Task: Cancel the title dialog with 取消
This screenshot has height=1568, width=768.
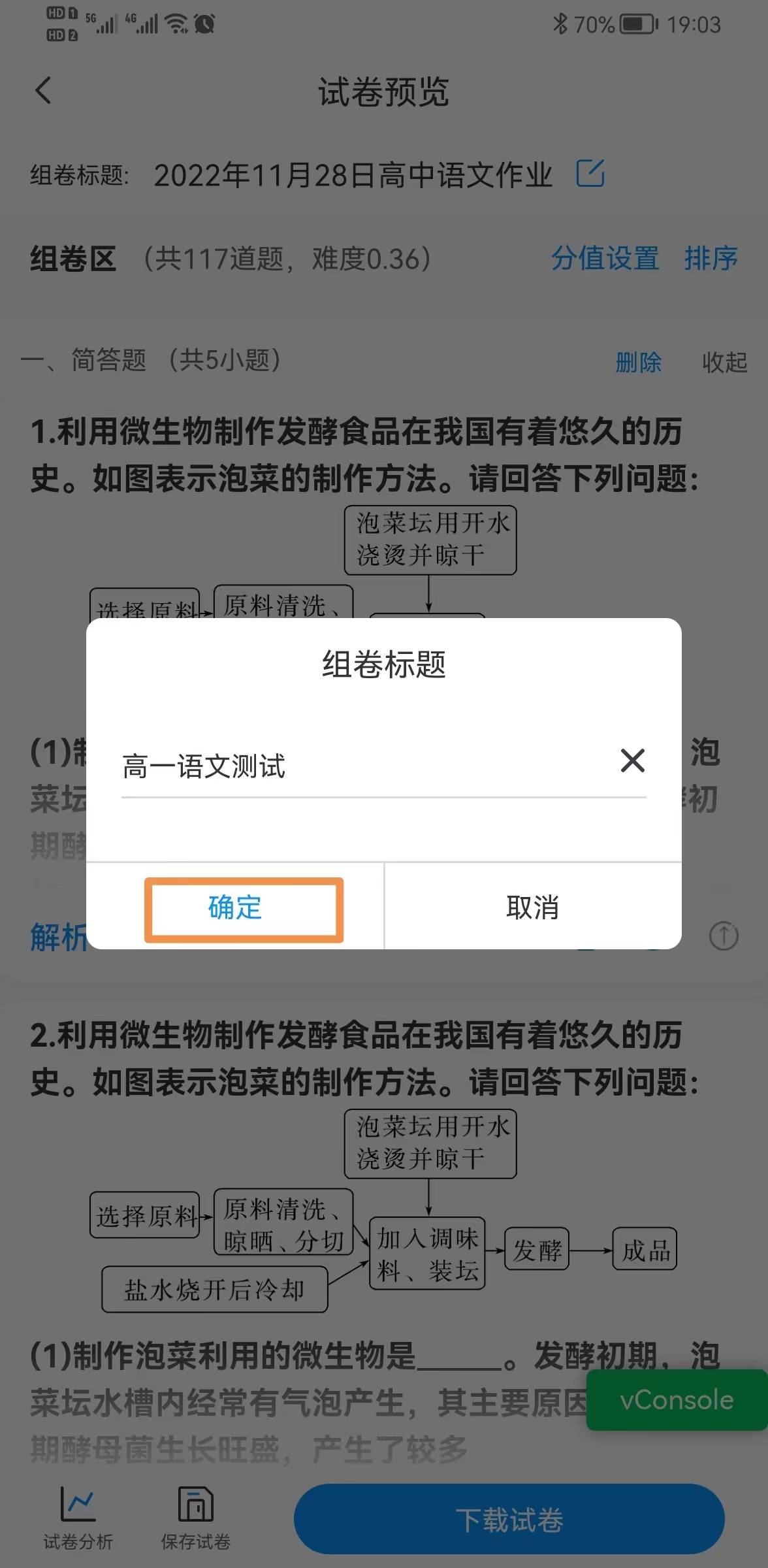Action: click(532, 907)
